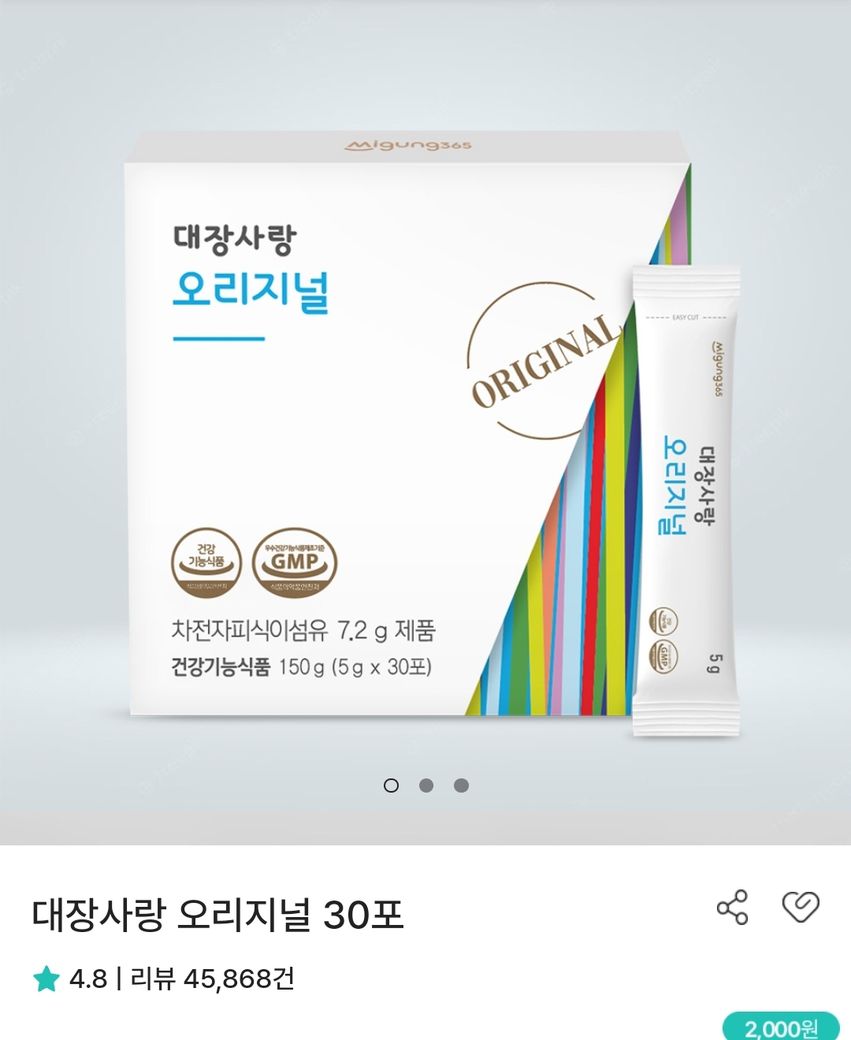The image size is (851, 1040).
Task: Share this 대장사랑 오리지널 product
Action: [732, 908]
